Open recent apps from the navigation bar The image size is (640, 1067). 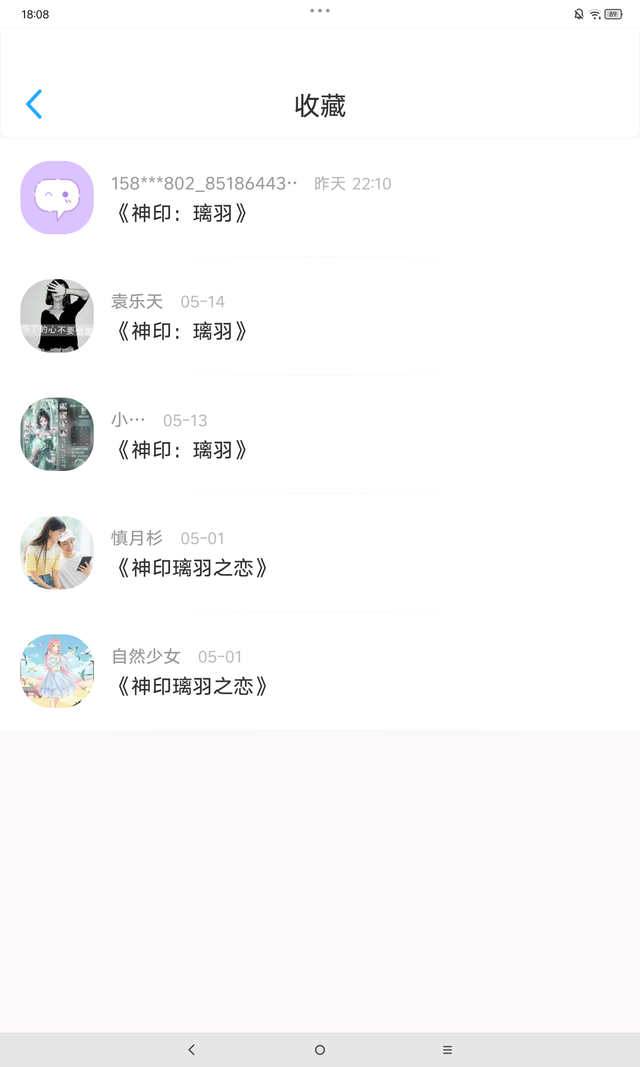[x=447, y=1049]
